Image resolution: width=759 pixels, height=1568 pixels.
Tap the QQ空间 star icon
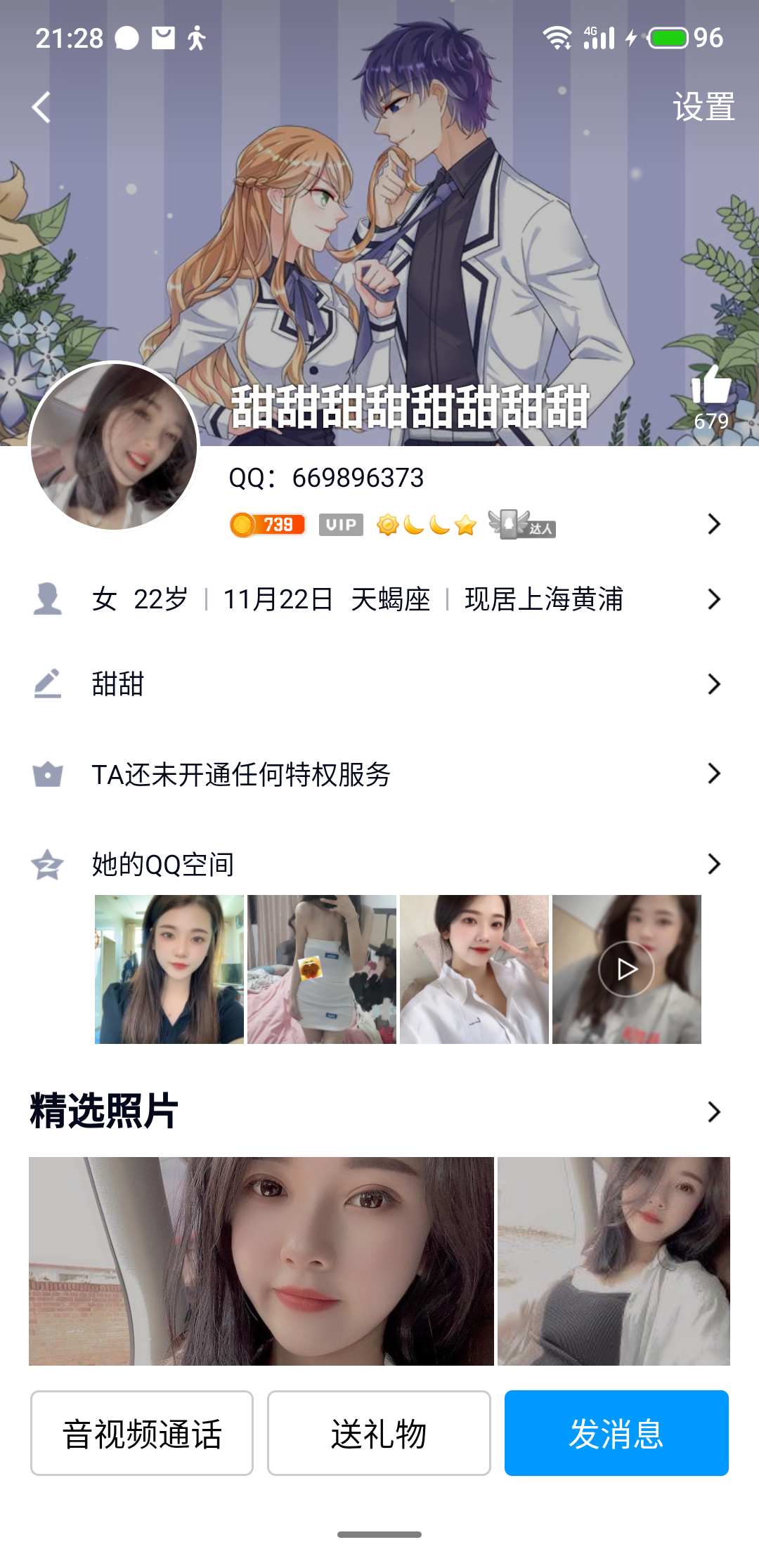tap(46, 865)
